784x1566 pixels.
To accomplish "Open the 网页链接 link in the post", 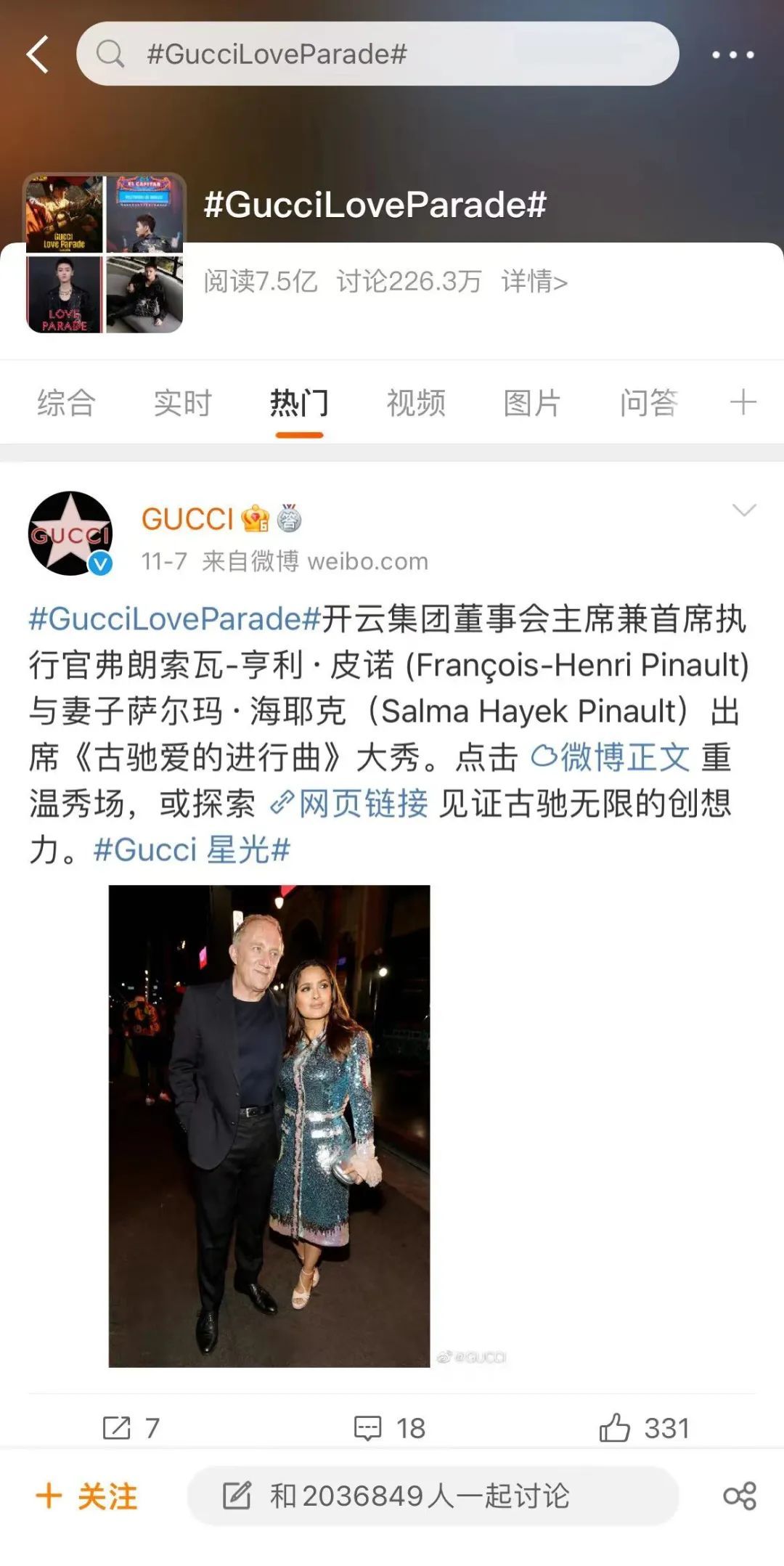I will [348, 804].
